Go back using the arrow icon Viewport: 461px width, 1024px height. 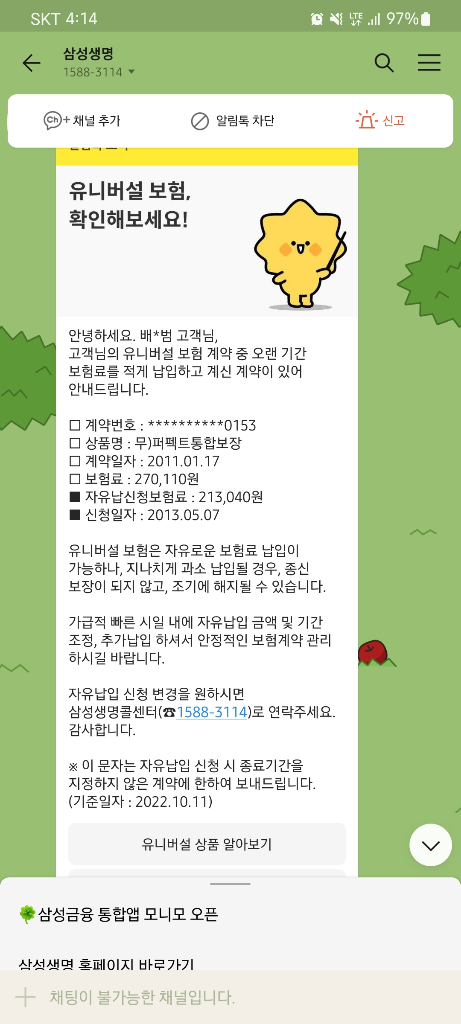(31, 63)
